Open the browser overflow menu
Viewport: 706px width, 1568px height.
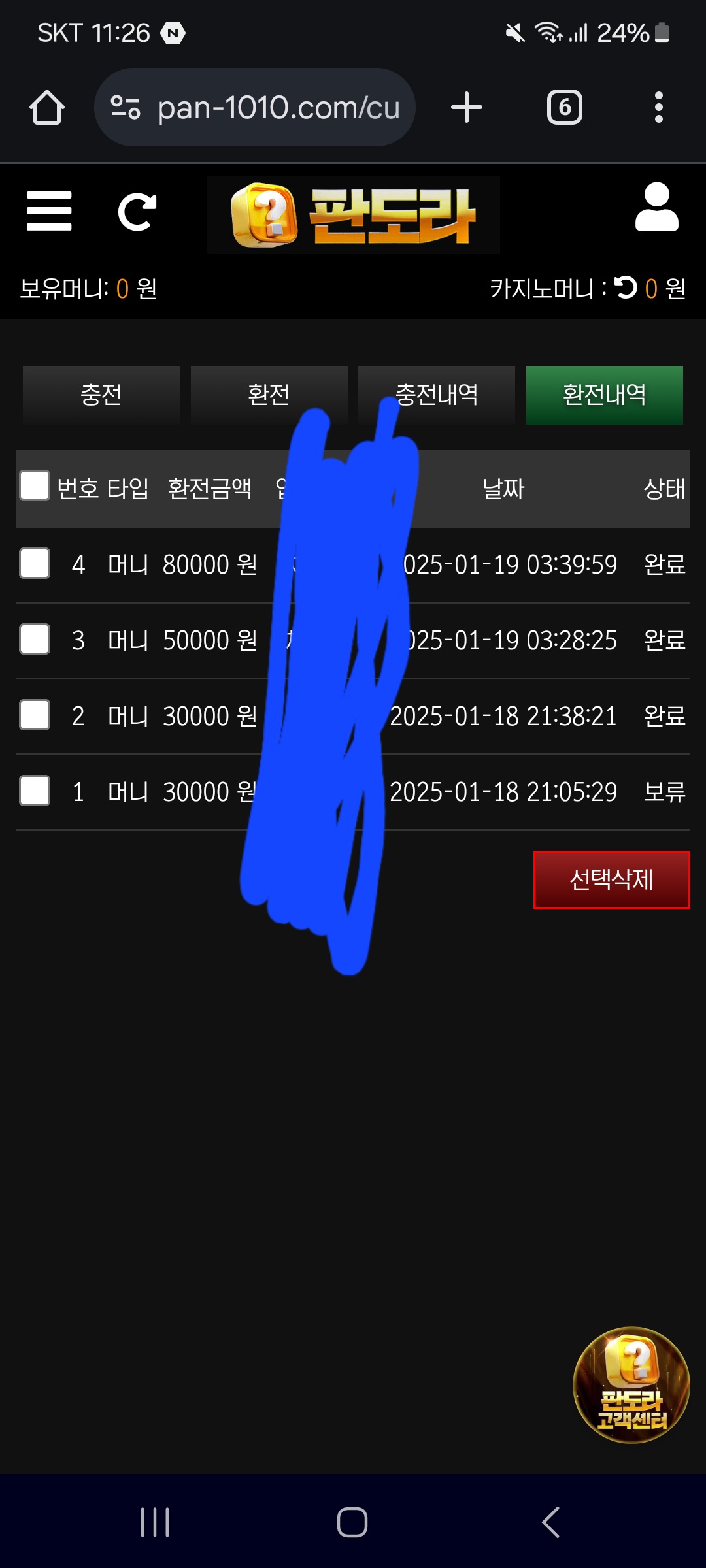click(x=658, y=107)
